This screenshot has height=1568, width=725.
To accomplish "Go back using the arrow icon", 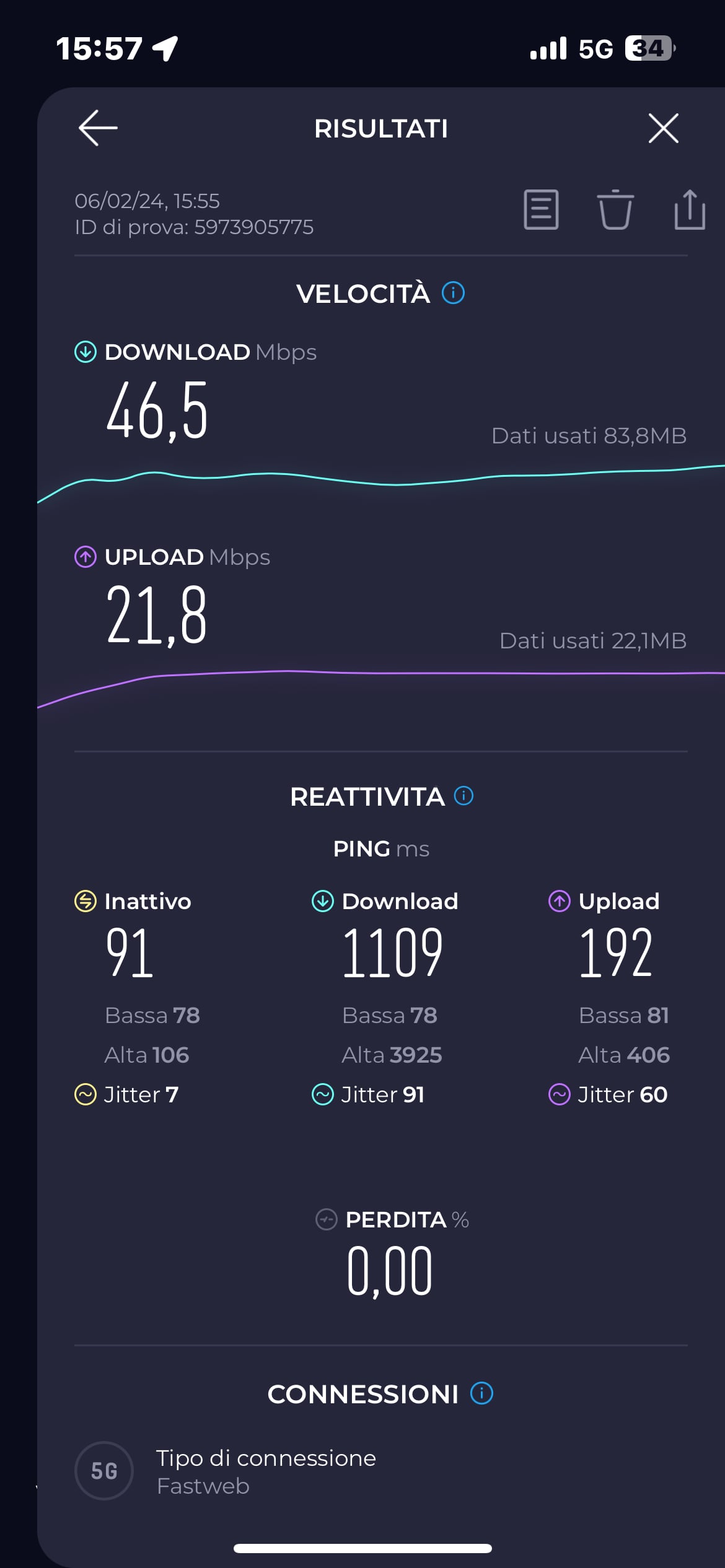I will (x=98, y=128).
